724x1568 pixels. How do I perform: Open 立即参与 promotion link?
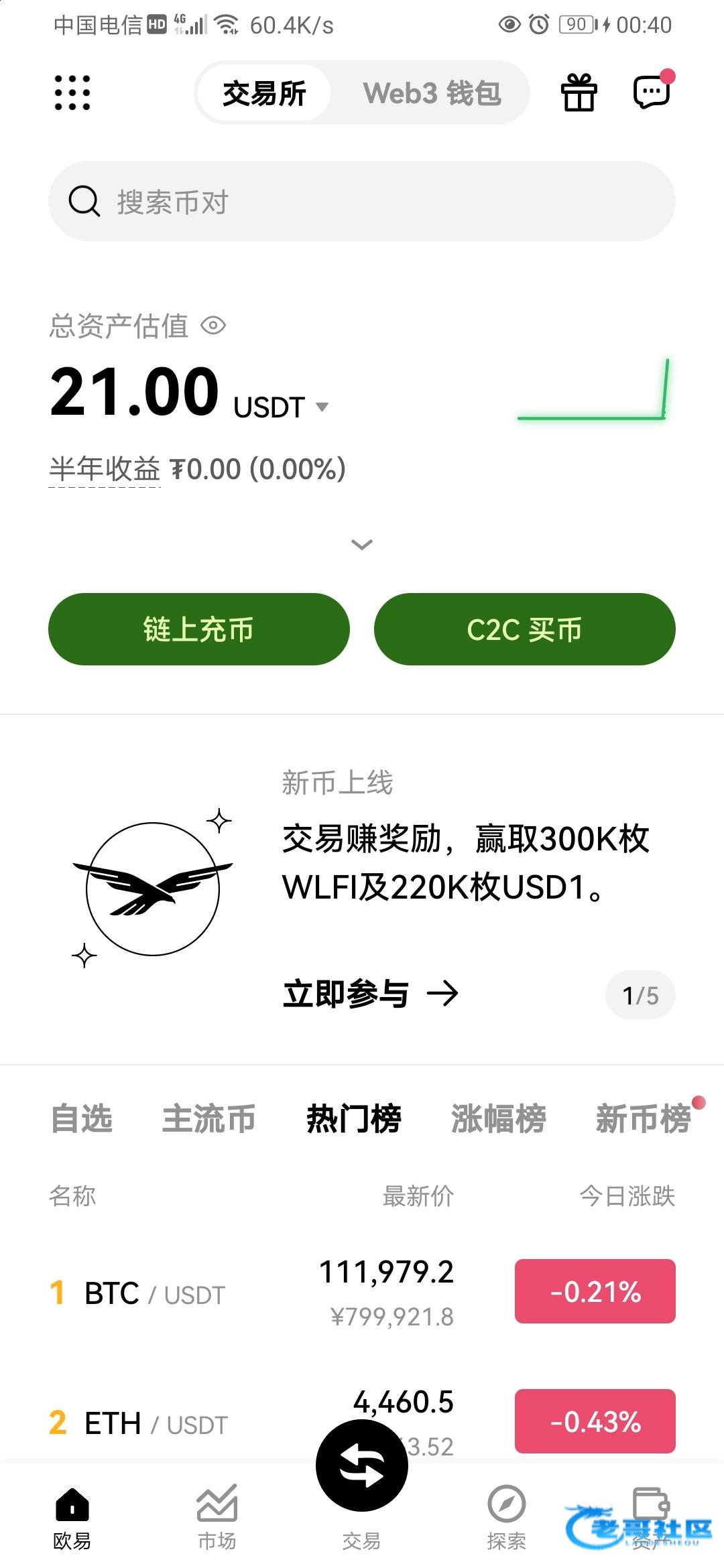tap(371, 994)
